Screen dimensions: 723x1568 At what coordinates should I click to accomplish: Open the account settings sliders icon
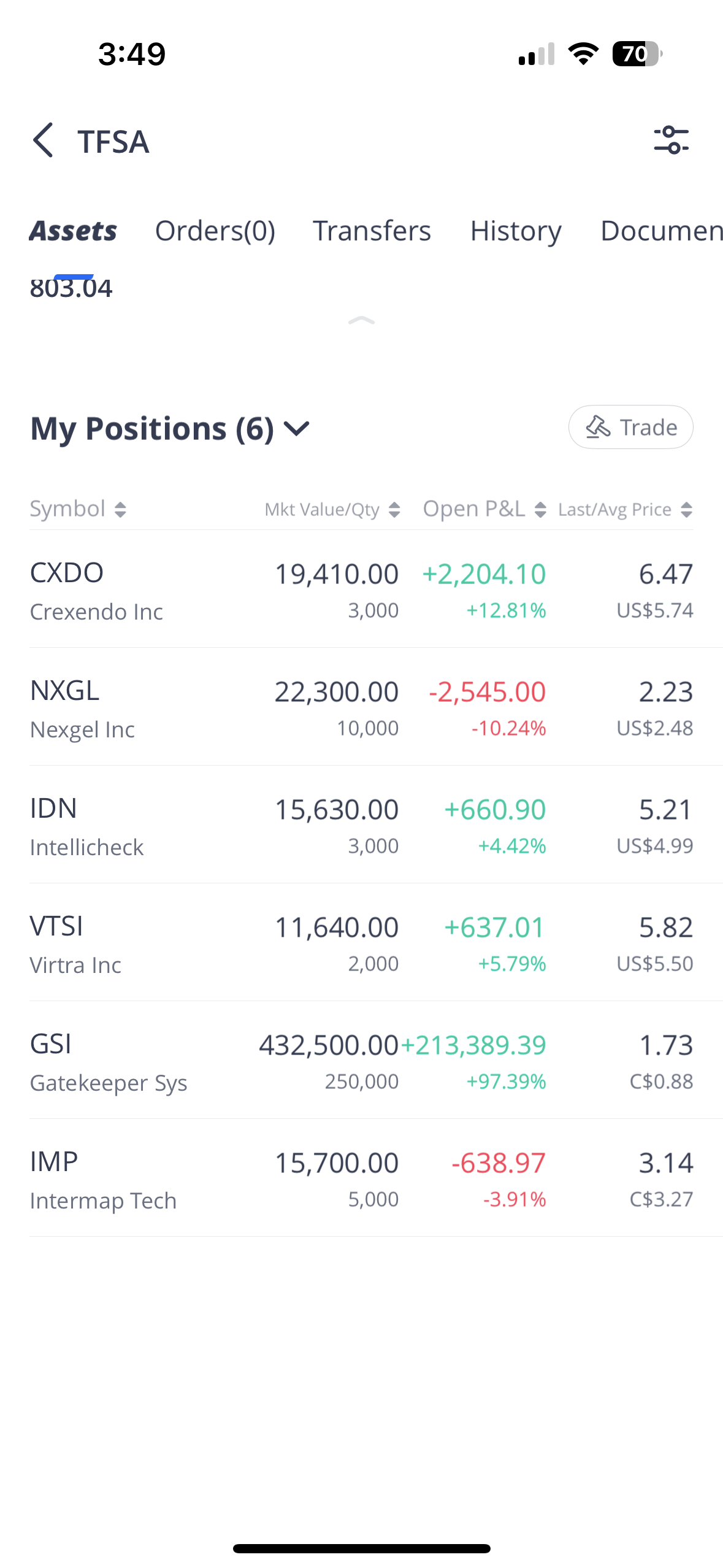tap(671, 140)
